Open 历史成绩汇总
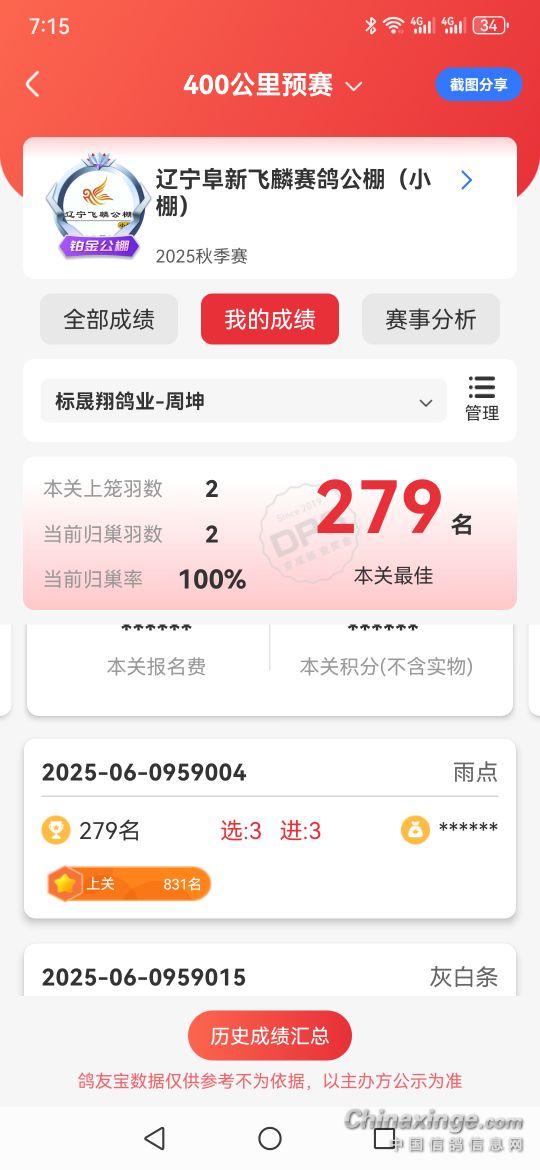This screenshot has width=540, height=1170. point(270,1036)
